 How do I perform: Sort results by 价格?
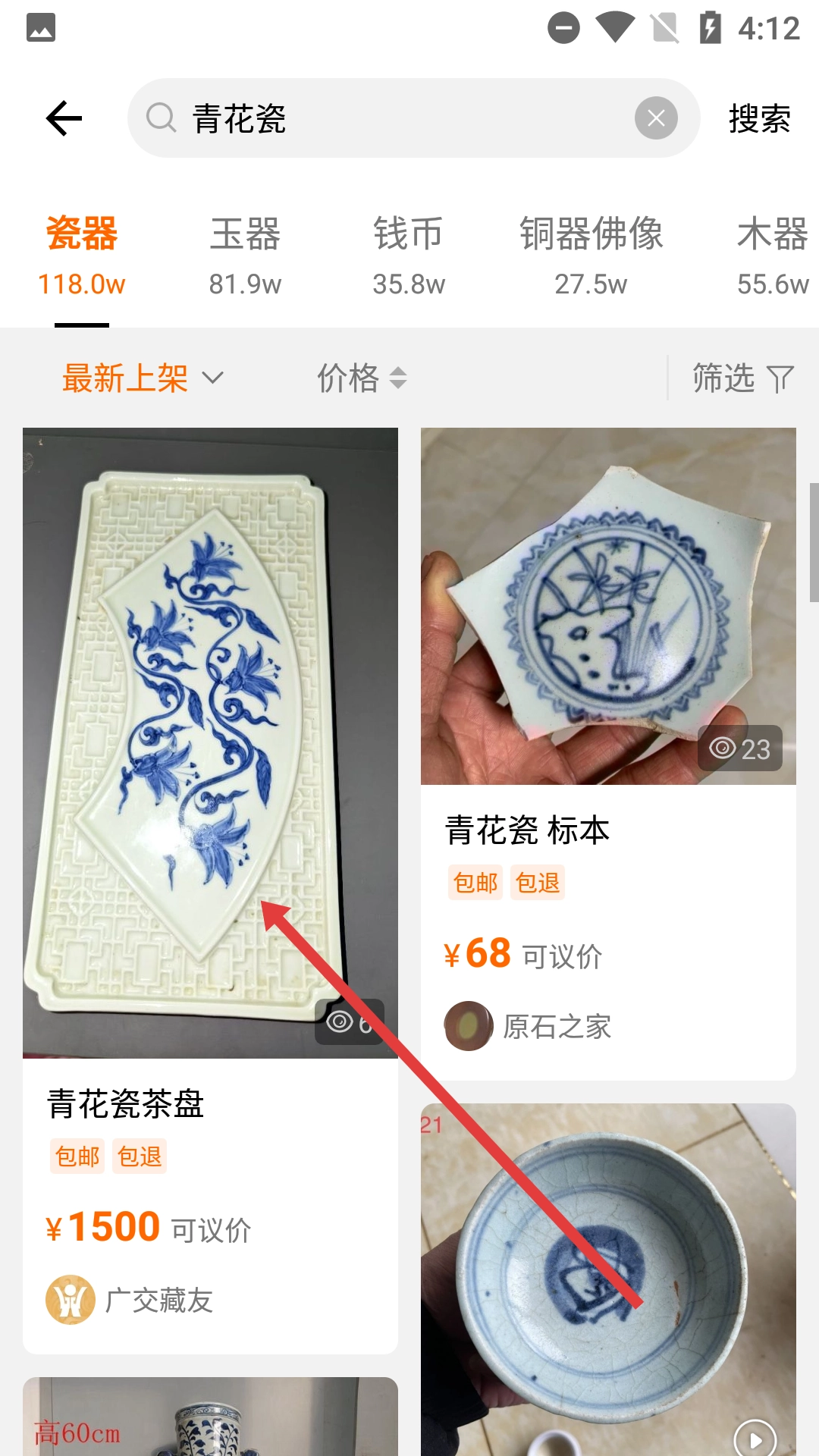point(362,378)
